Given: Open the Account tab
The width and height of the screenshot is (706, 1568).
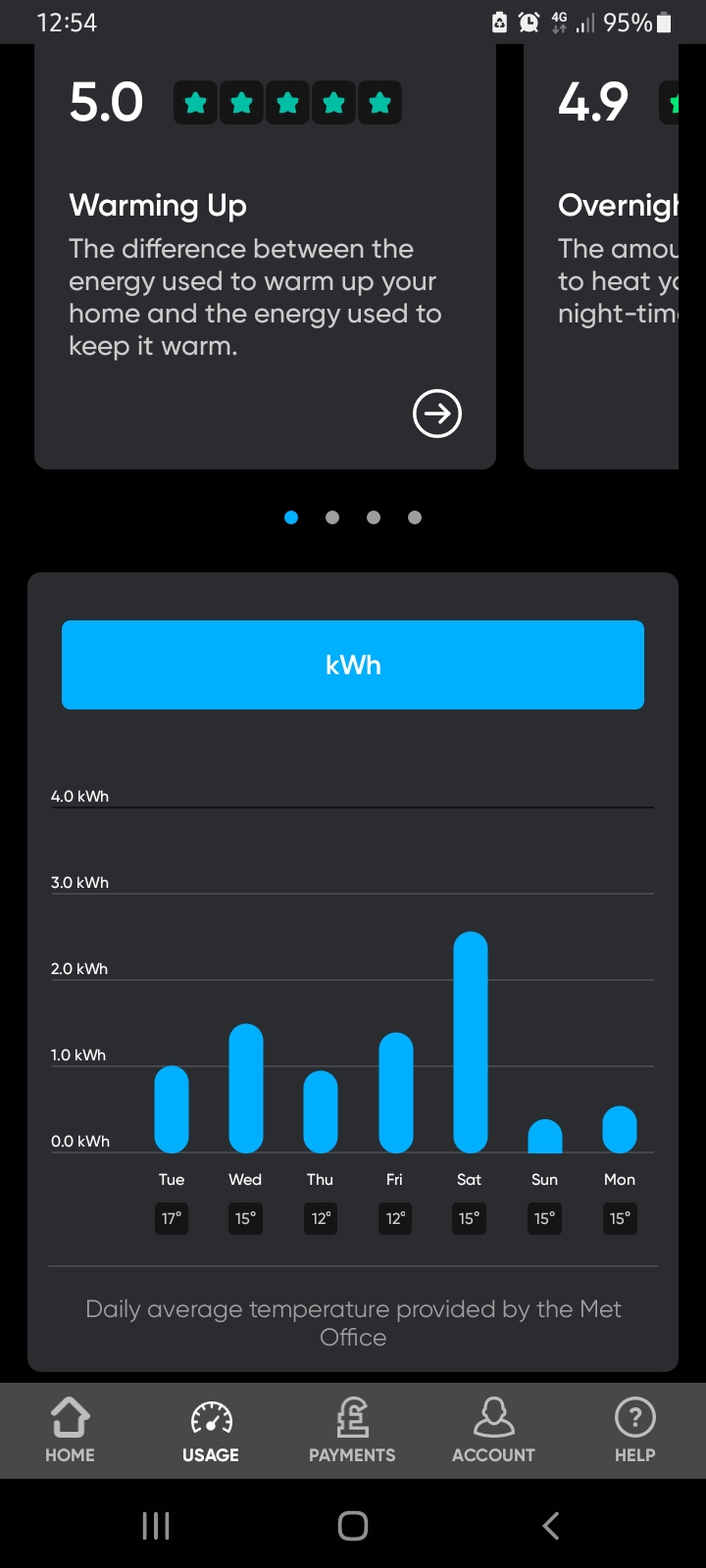Looking at the screenshot, I should [x=493, y=1431].
